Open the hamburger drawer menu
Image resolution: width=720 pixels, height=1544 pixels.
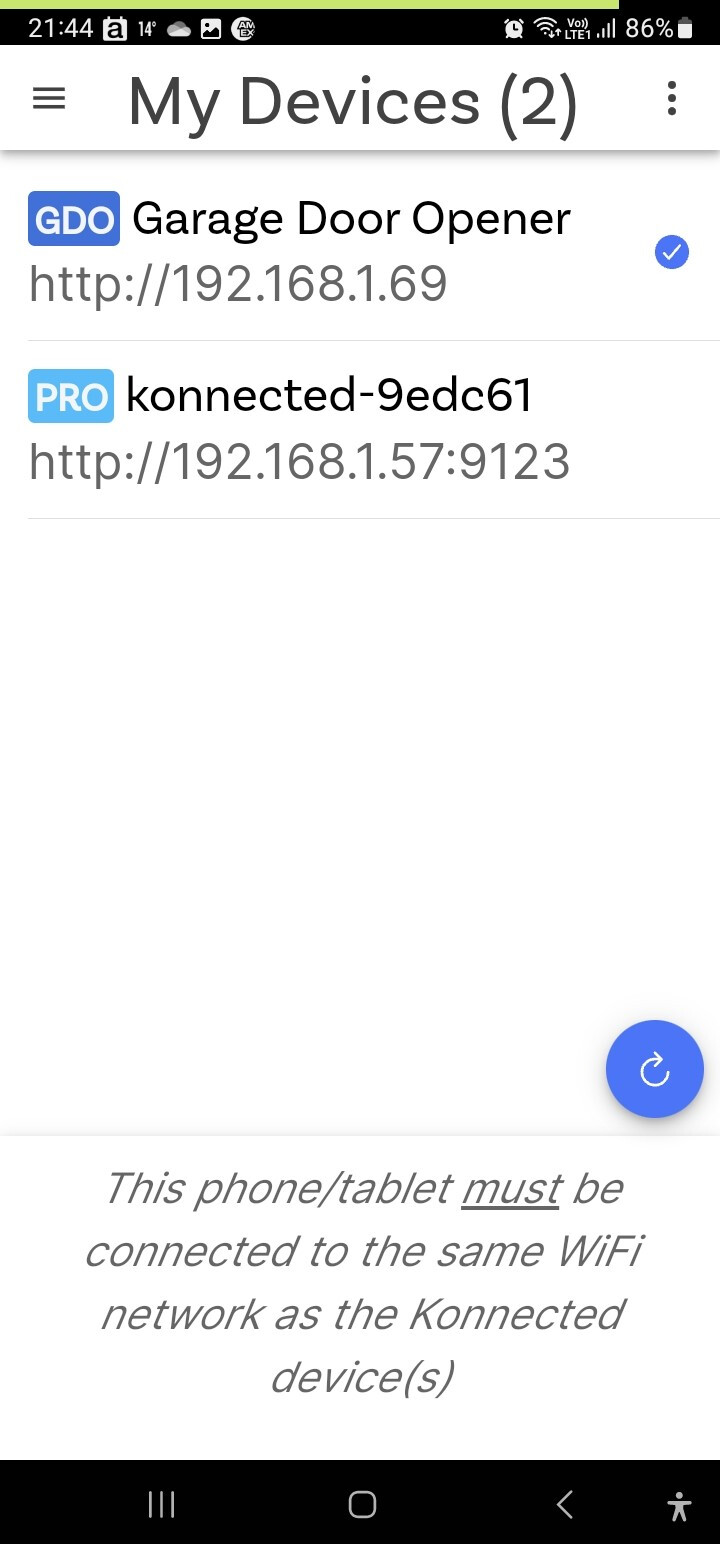tap(49, 98)
